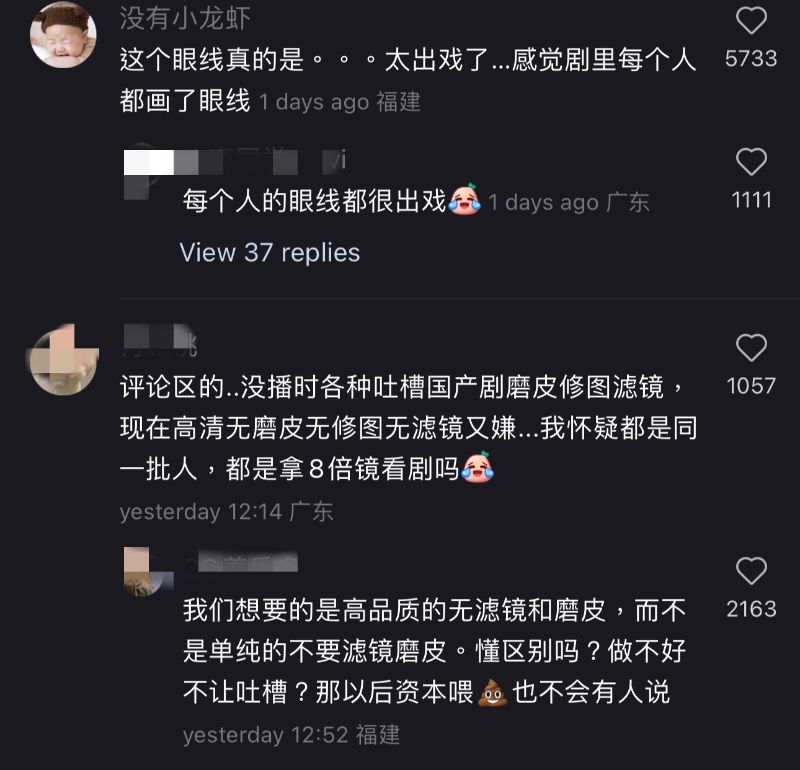Screen dimensions: 800x770
Task: Like 没有小龙虾's comment about eyeliner
Action: pyautogui.click(x=750, y=22)
